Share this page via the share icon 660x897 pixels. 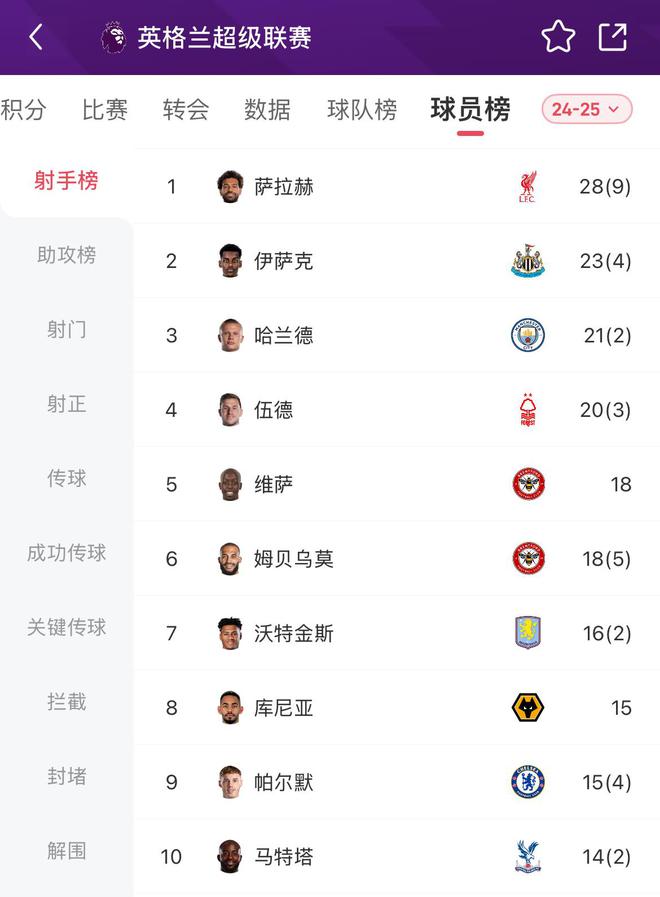[x=612, y=38]
